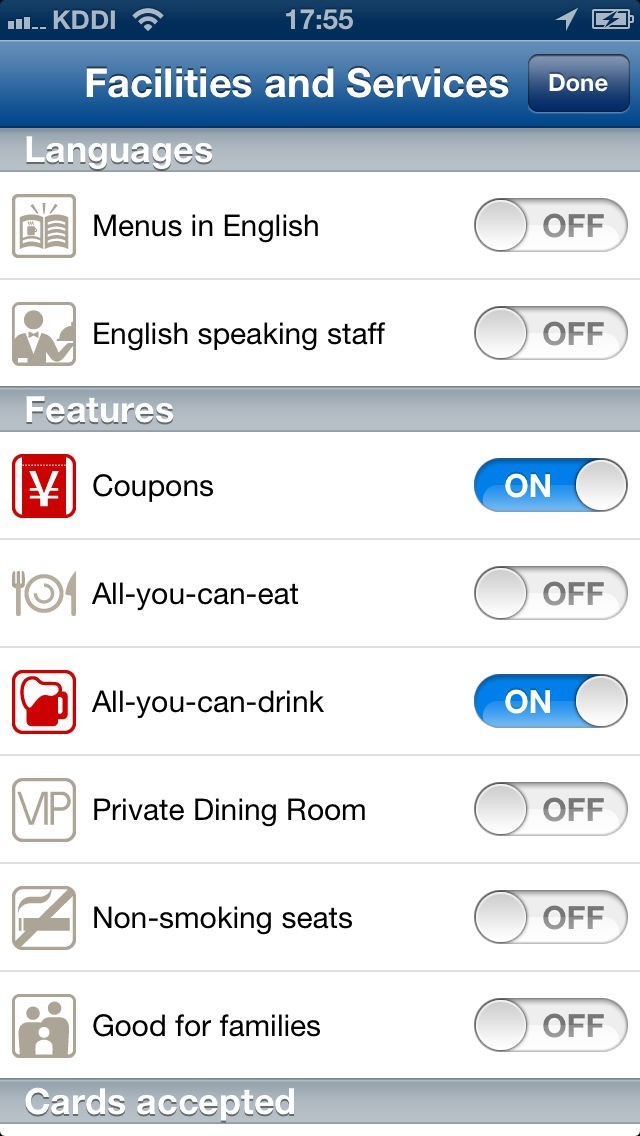Viewport: 640px width, 1136px height.
Task: Toggle All-you-can-eat on
Action: point(550,594)
